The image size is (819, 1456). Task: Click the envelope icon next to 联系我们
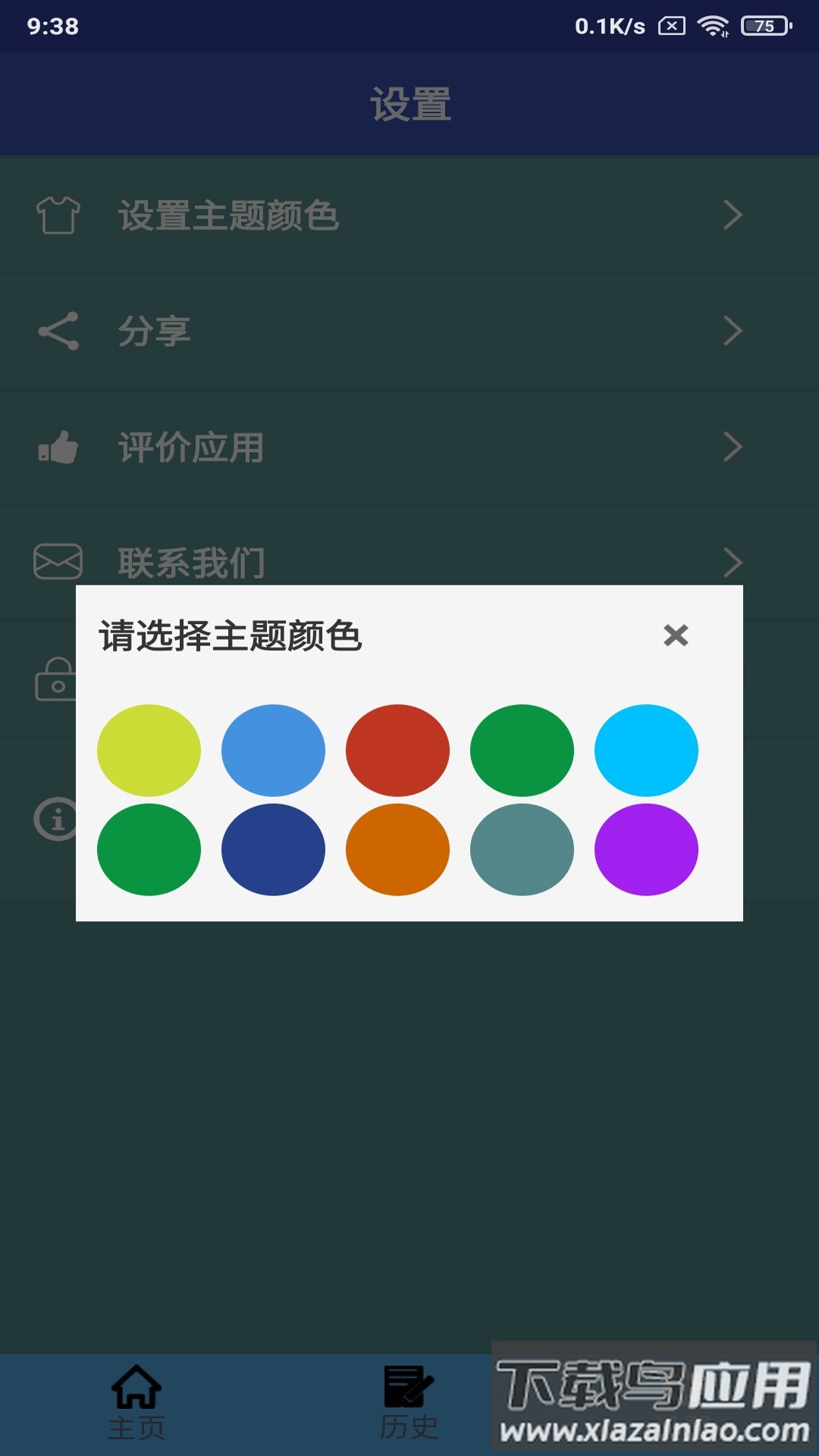pos(57,562)
